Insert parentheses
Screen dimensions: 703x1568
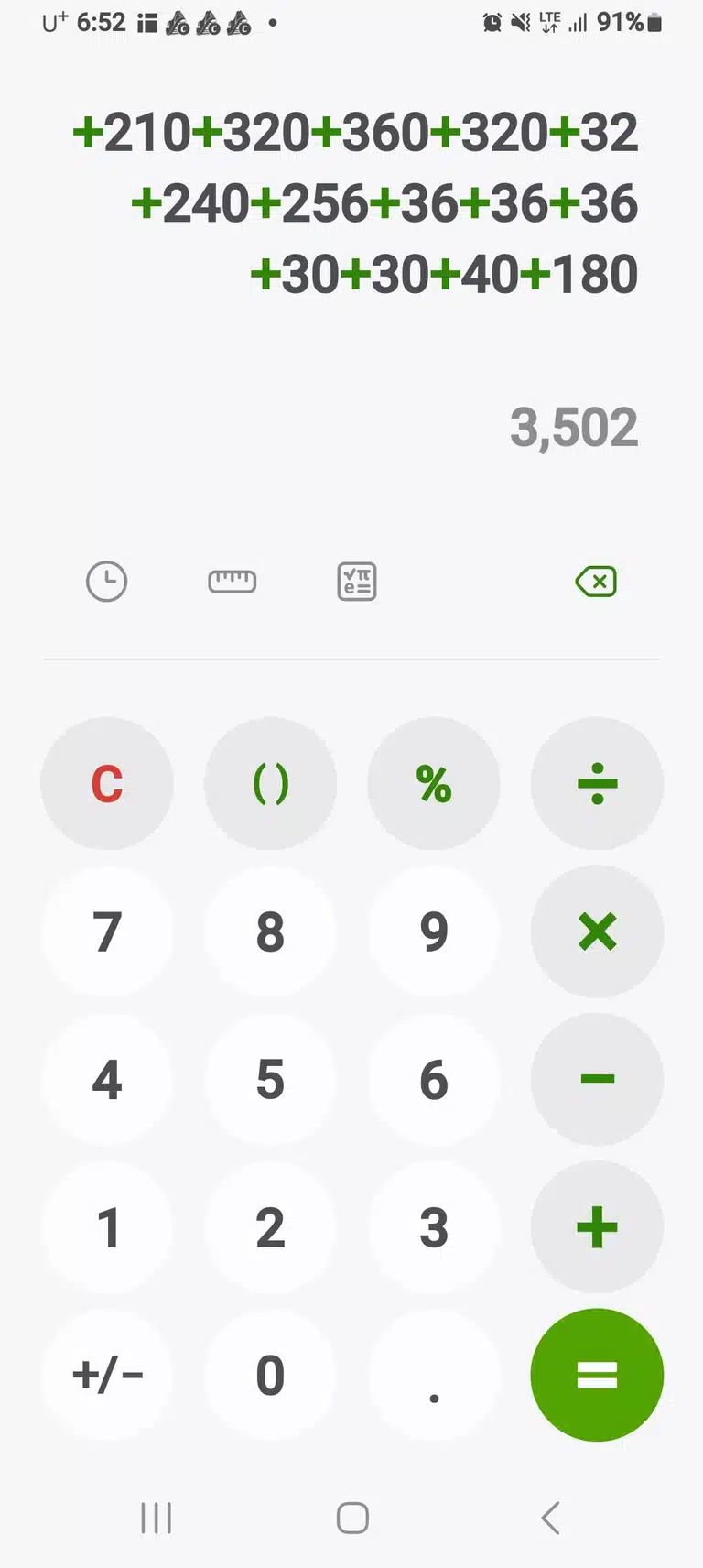point(270,784)
